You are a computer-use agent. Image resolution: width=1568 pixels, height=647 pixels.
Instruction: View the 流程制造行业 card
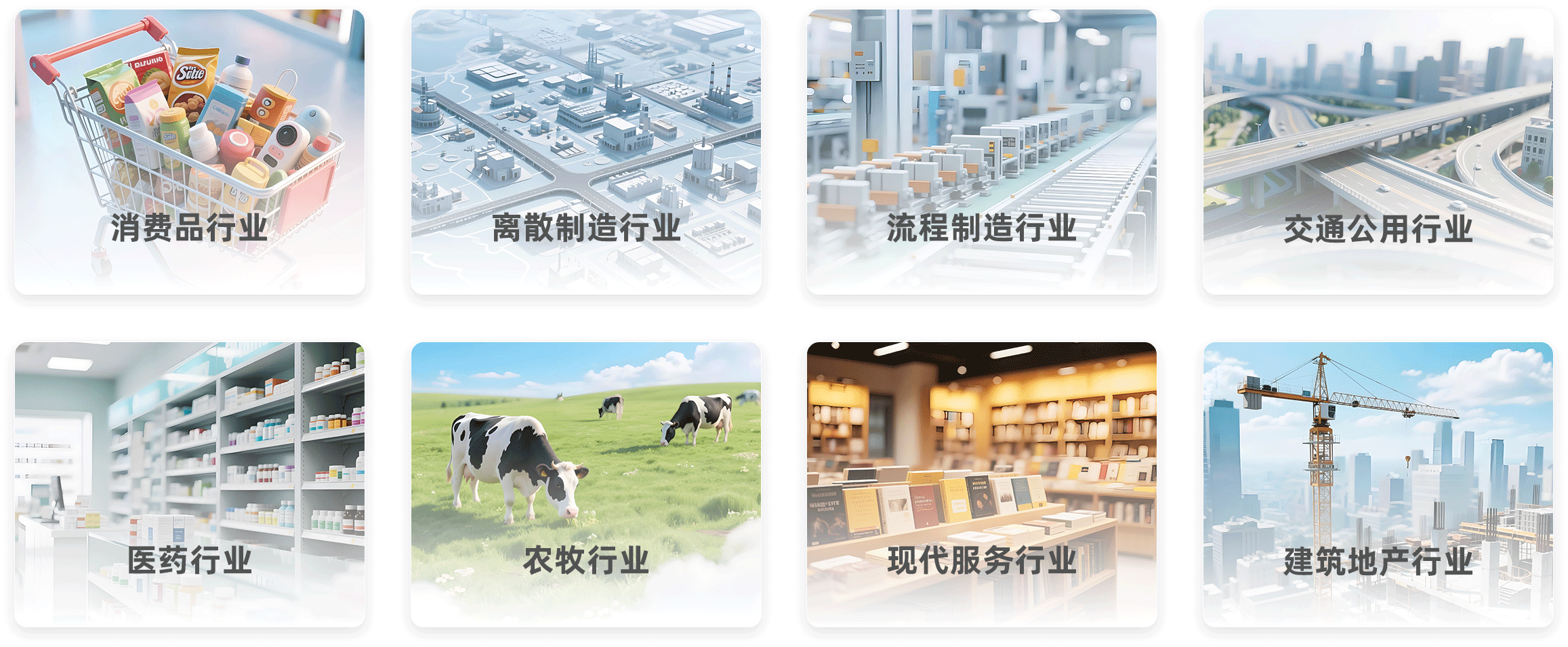pos(981,152)
